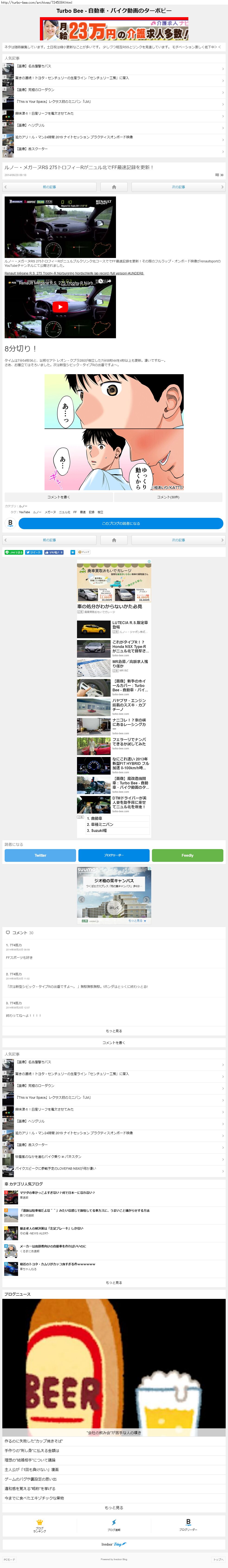228x1568 pixels.
Task: Follow the blog via the Twitter button
Action: coord(40,855)
